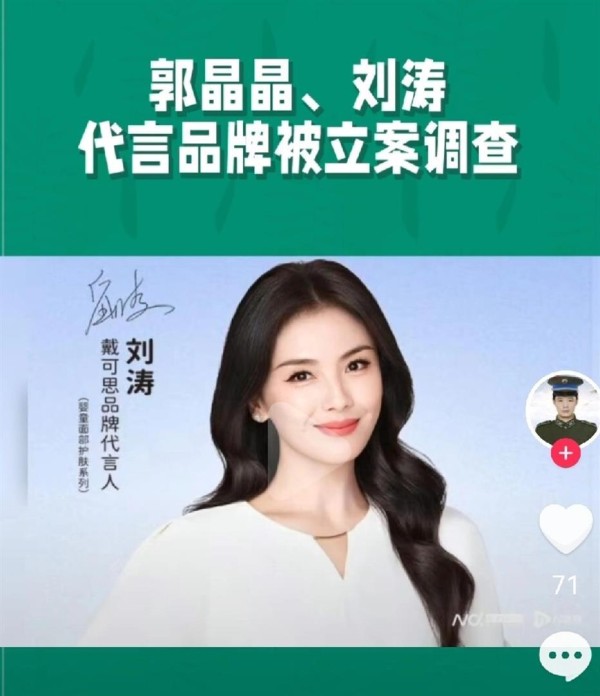Viewport: 600px width, 696px height.
Task: Open the video creator's profile avatar
Action: [x=565, y=408]
